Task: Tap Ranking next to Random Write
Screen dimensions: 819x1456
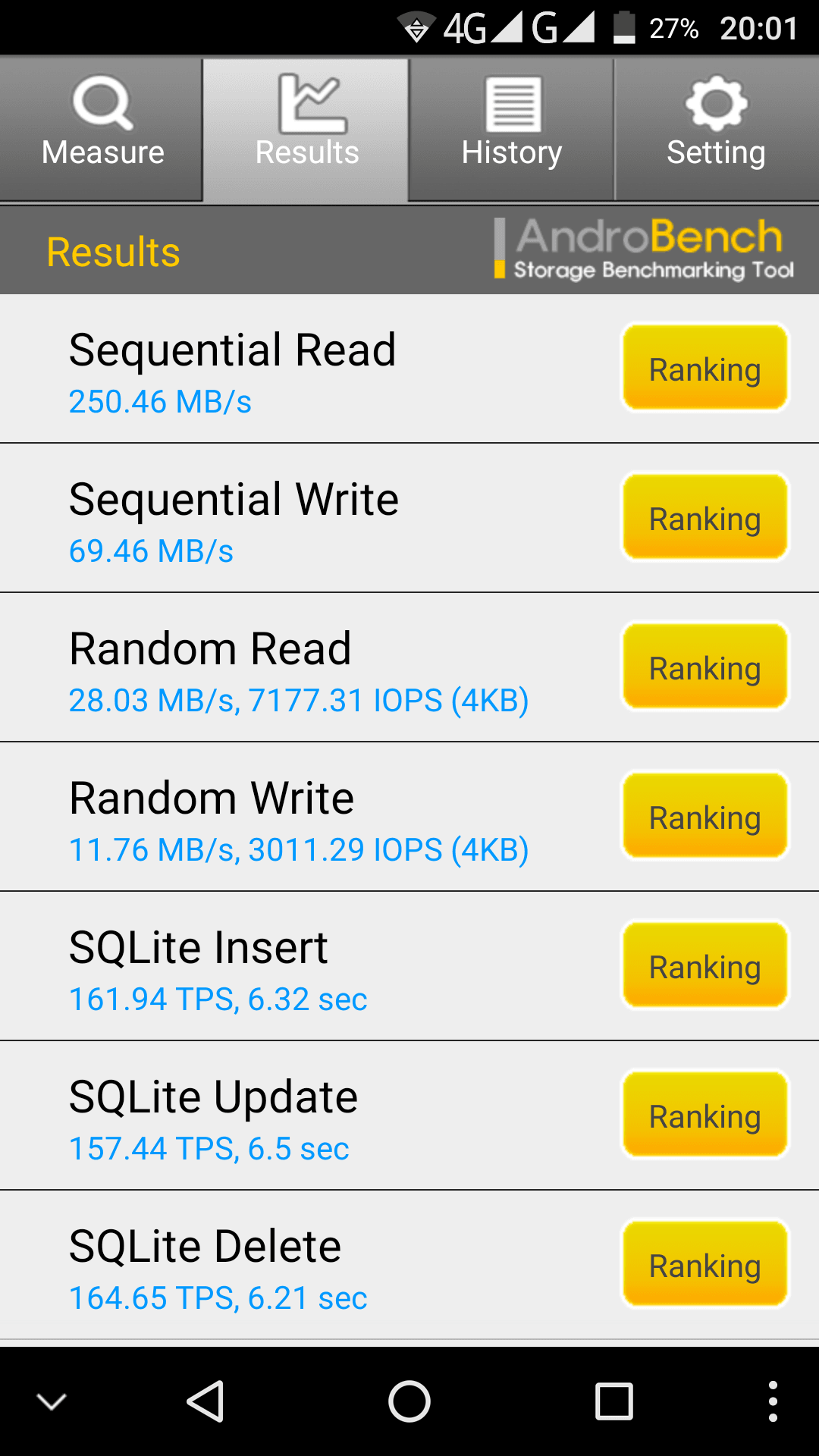Action: coord(705,816)
